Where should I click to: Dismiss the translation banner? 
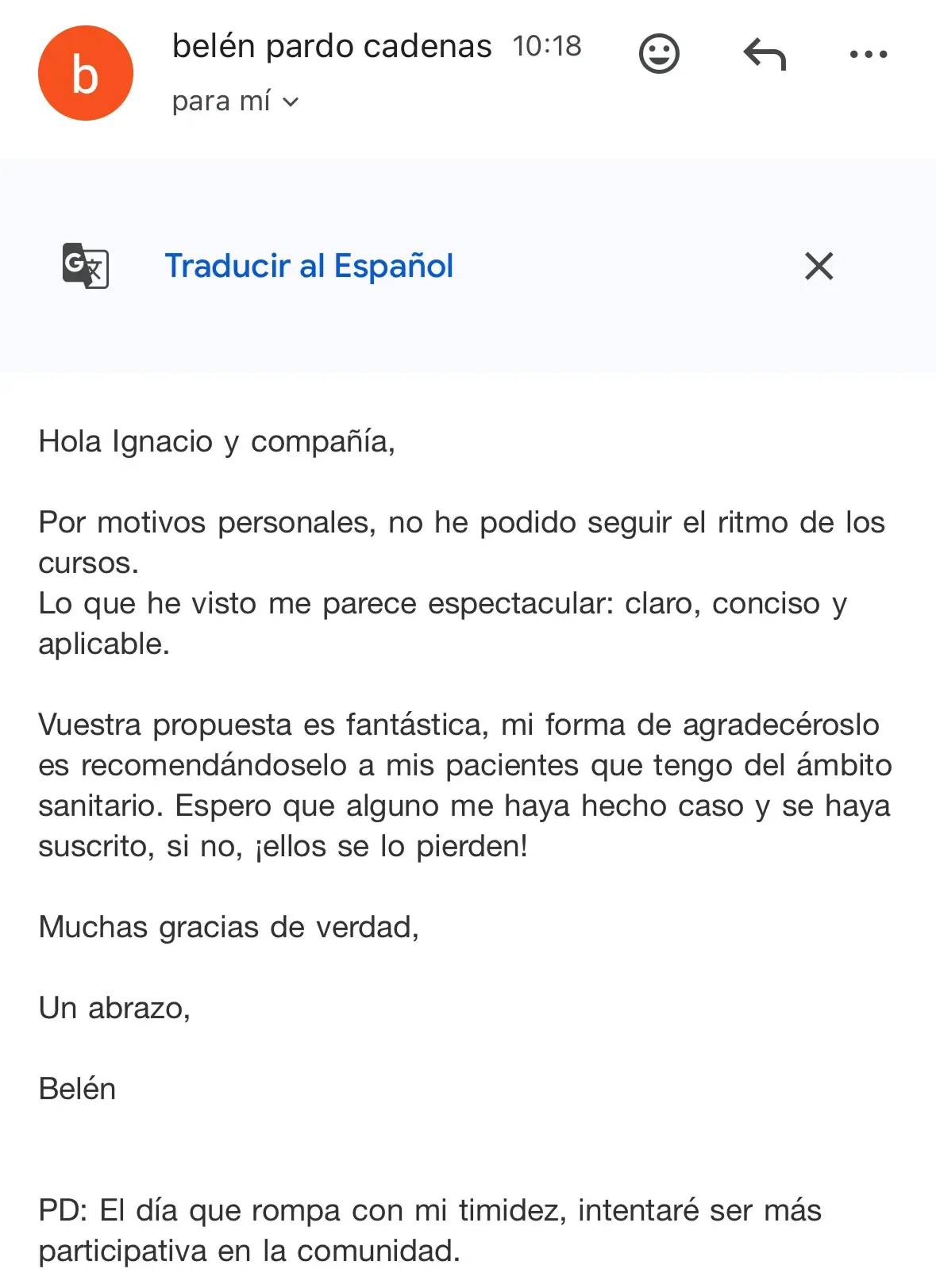click(819, 267)
